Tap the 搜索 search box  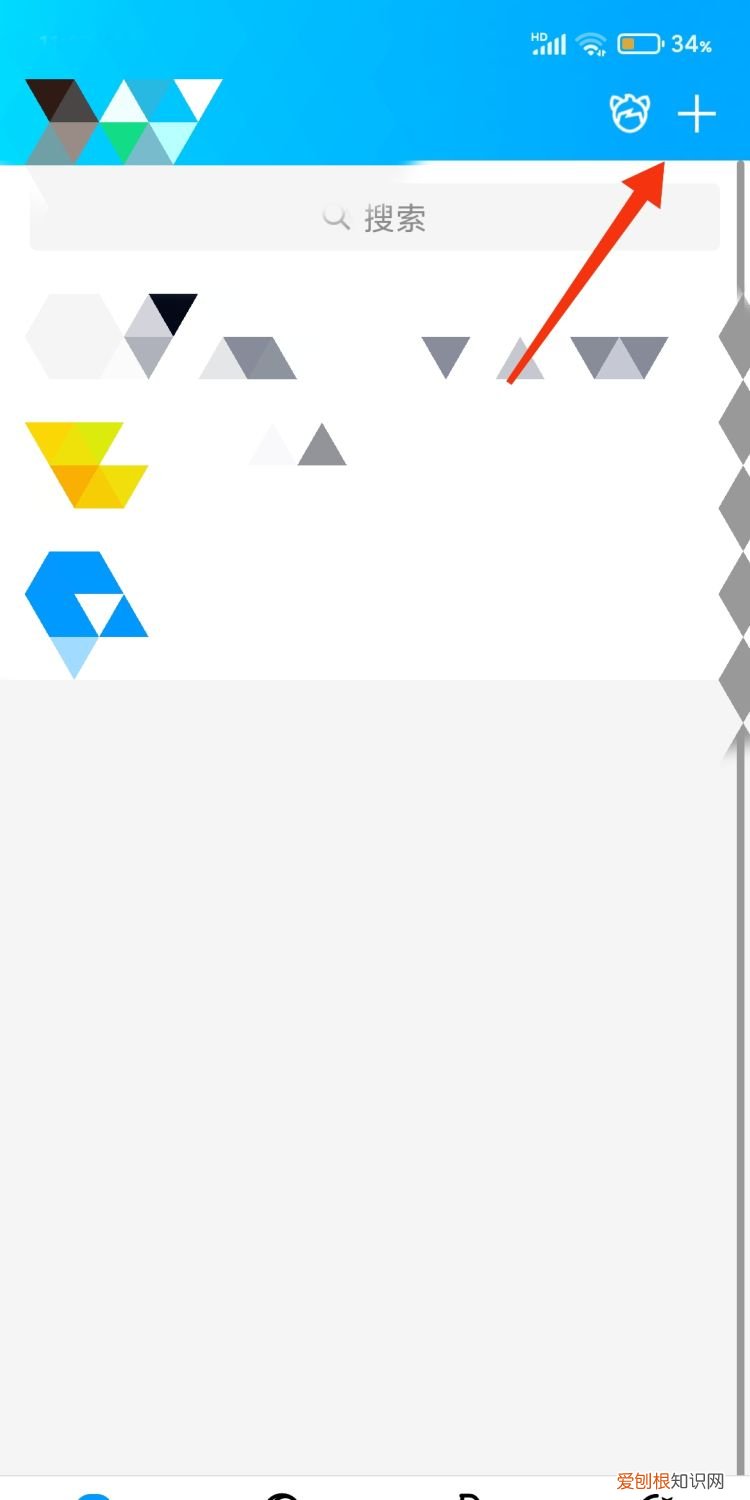click(x=375, y=217)
